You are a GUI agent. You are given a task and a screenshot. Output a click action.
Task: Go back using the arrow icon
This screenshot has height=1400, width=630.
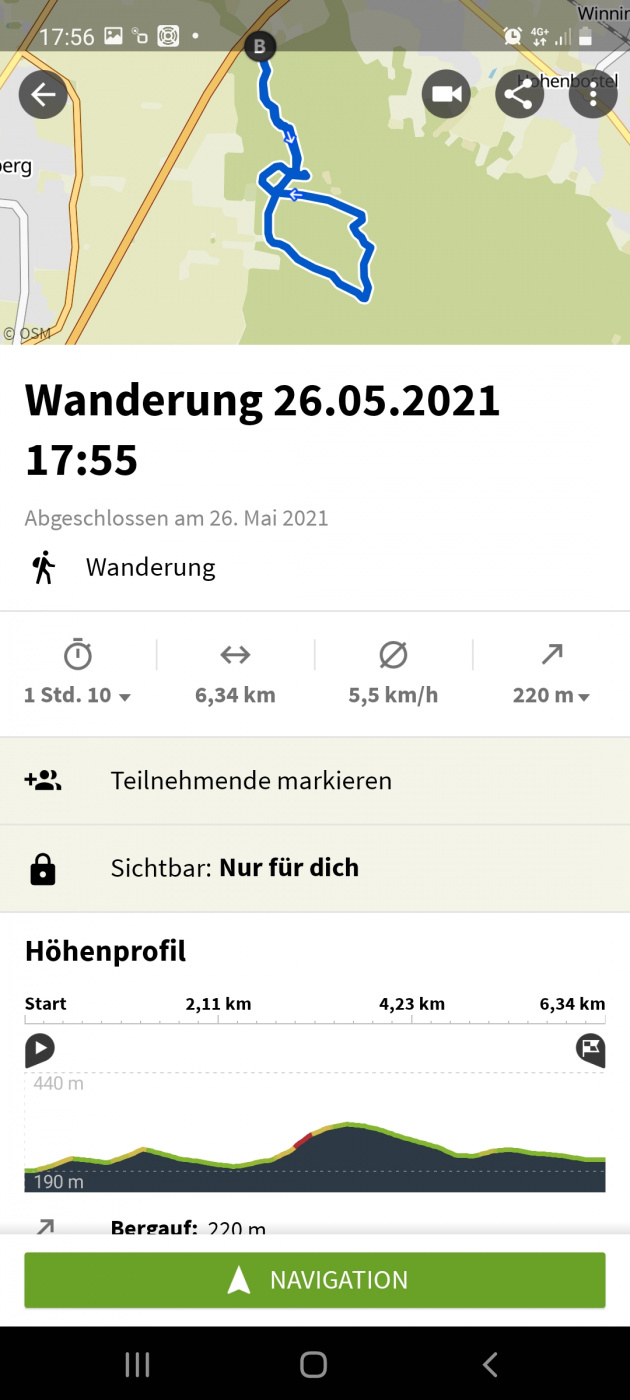coord(43,95)
